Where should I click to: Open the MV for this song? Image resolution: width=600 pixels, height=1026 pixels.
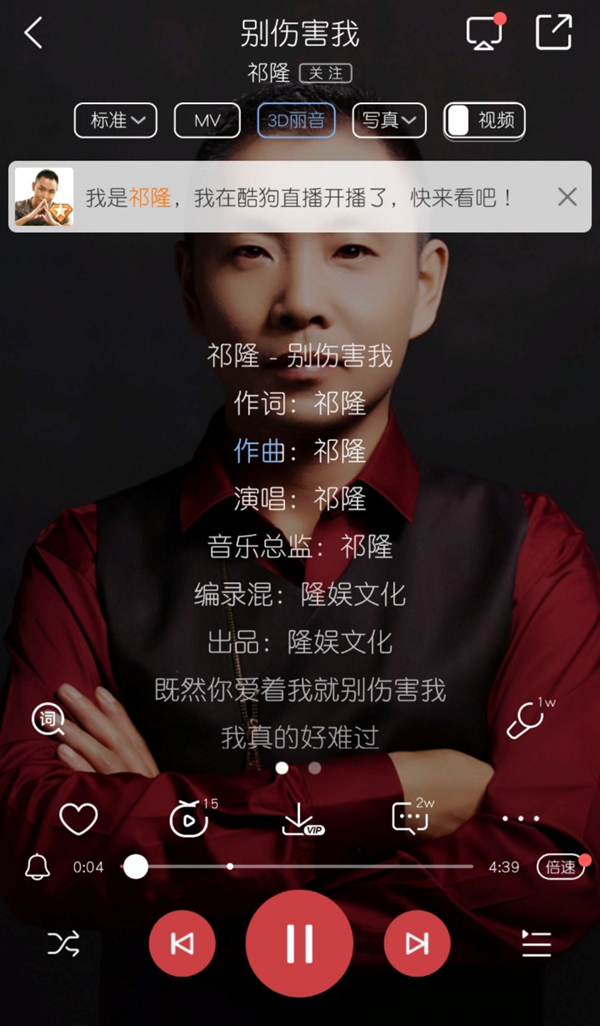tap(207, 120)
